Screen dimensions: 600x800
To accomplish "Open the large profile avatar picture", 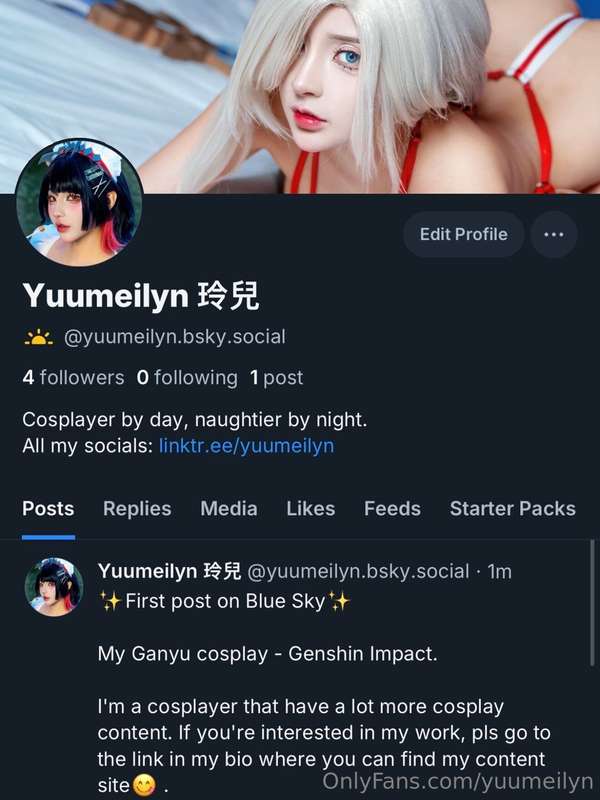I will click(80, 203).
